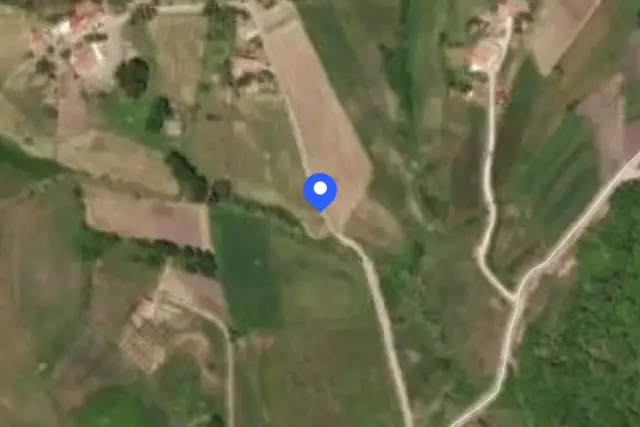Tap the blue location pin on the map
The image size is (640, 427).
(320, 192)
